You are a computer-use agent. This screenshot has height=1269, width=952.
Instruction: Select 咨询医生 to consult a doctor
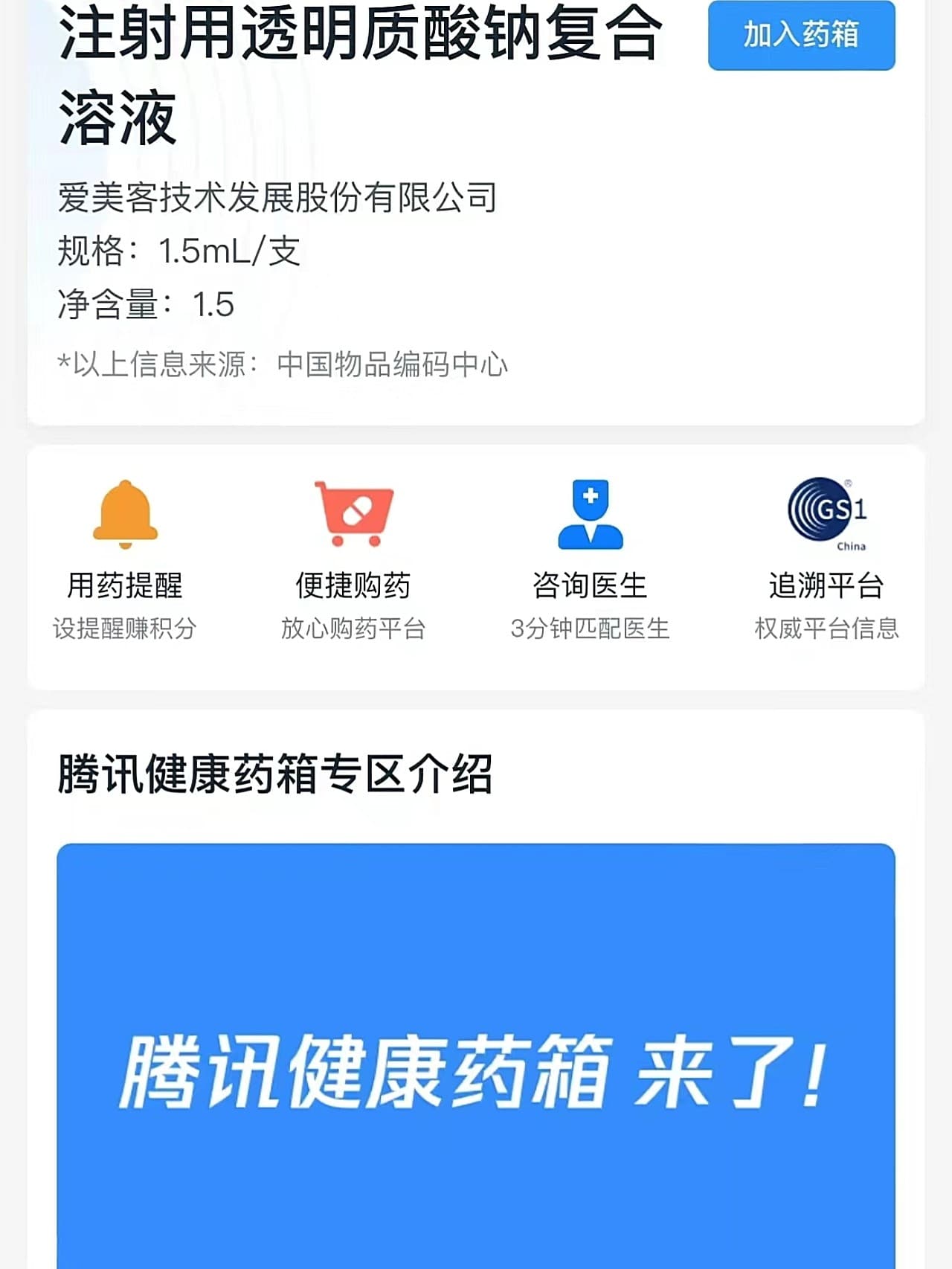pos(590,558)
